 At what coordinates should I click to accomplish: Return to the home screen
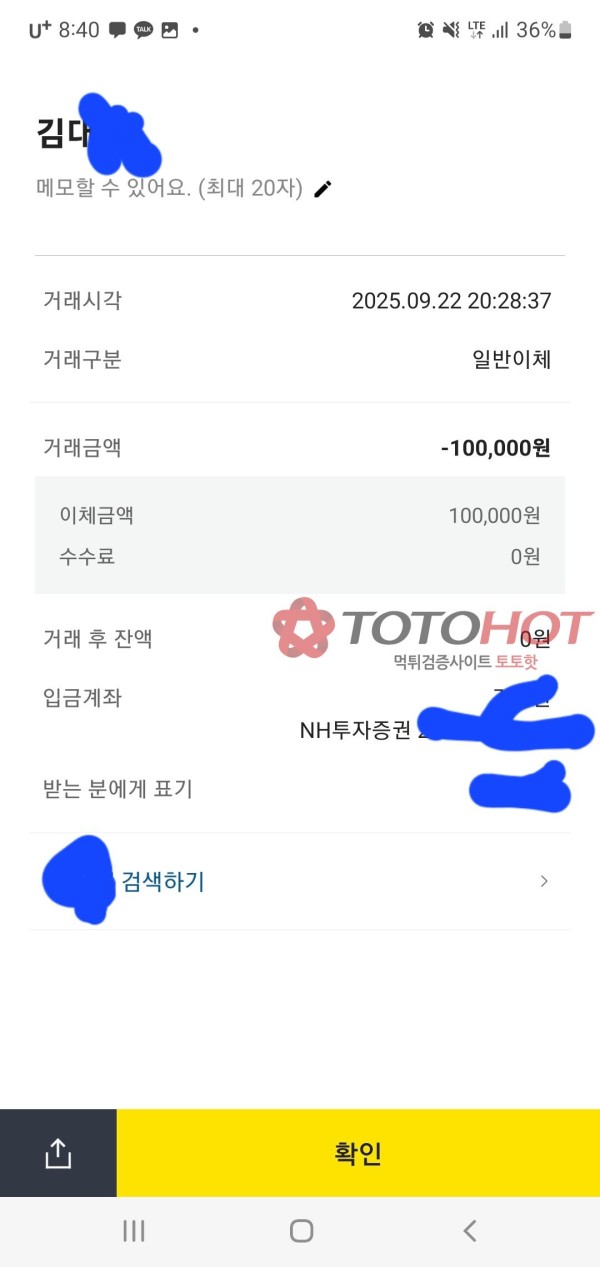[301, 1231]
